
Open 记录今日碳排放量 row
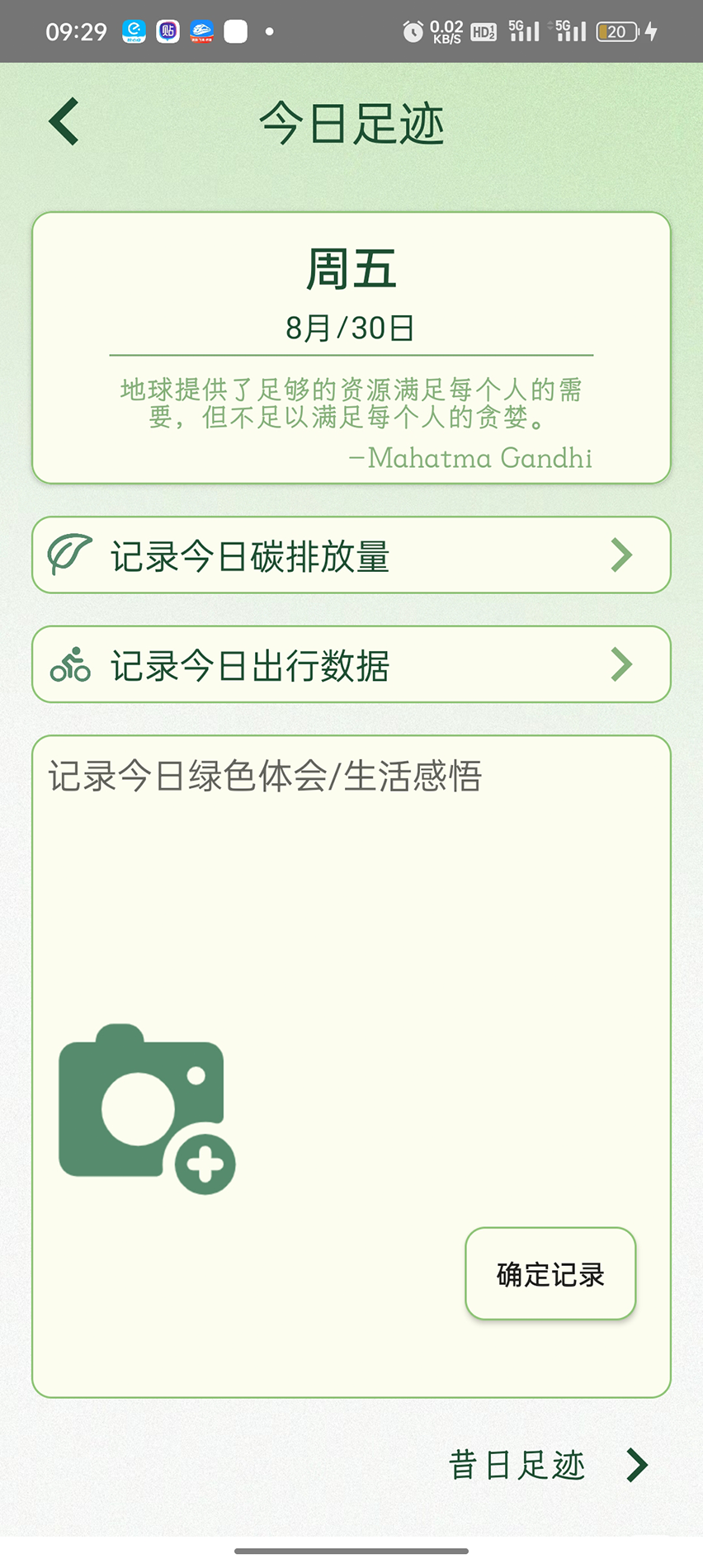tap(351, 555)
